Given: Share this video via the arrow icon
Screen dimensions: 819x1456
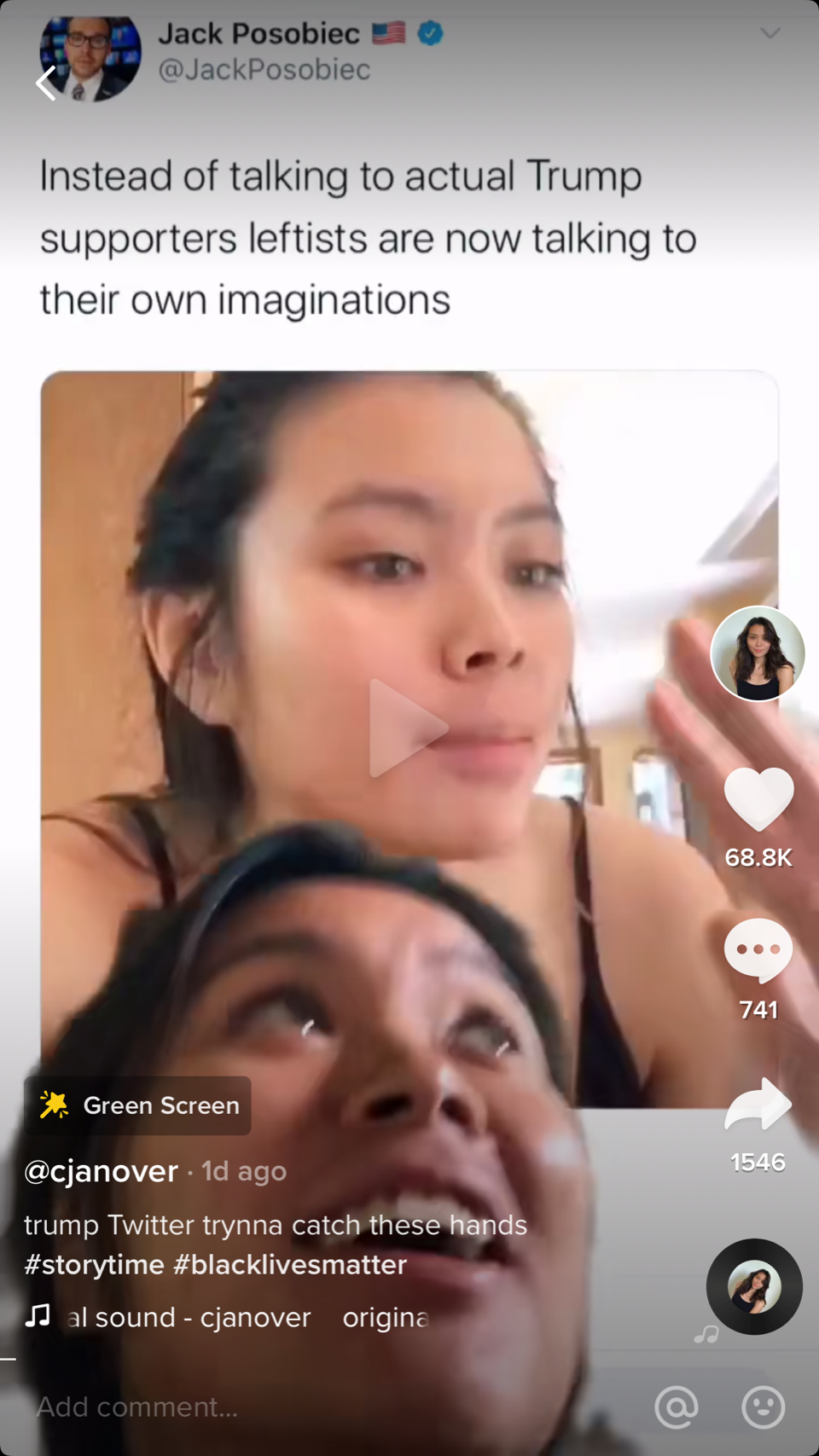Looking at the screenshot, I should (758, 1105).
